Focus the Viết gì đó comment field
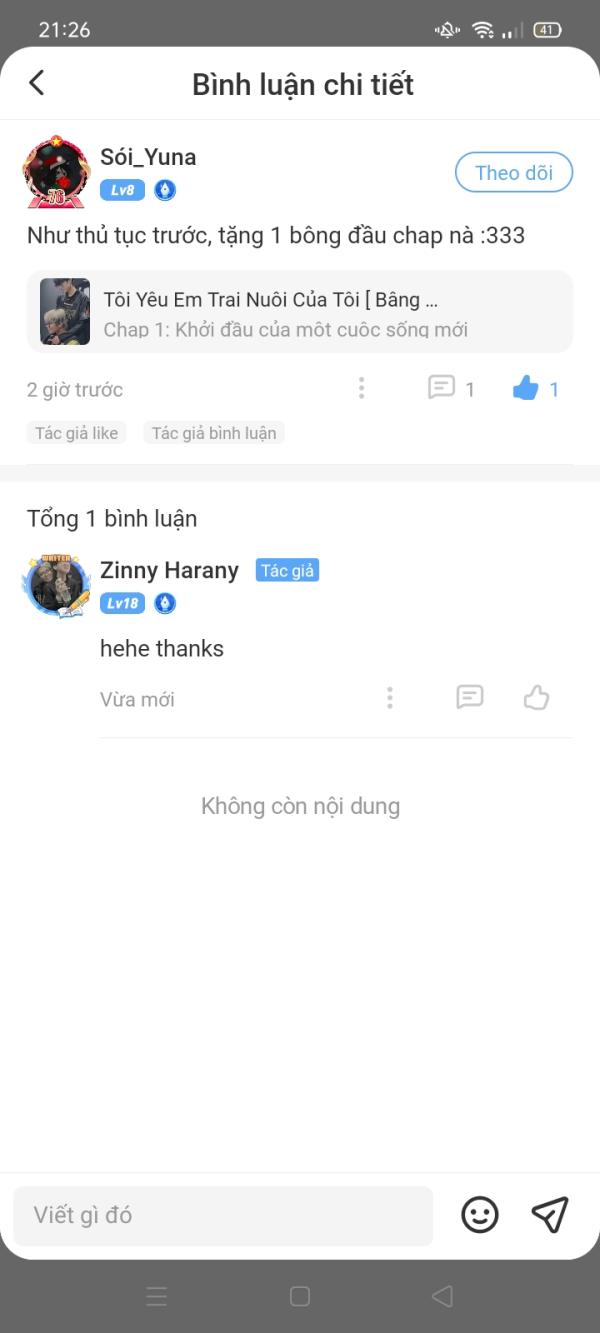 tap(222, 1216)
